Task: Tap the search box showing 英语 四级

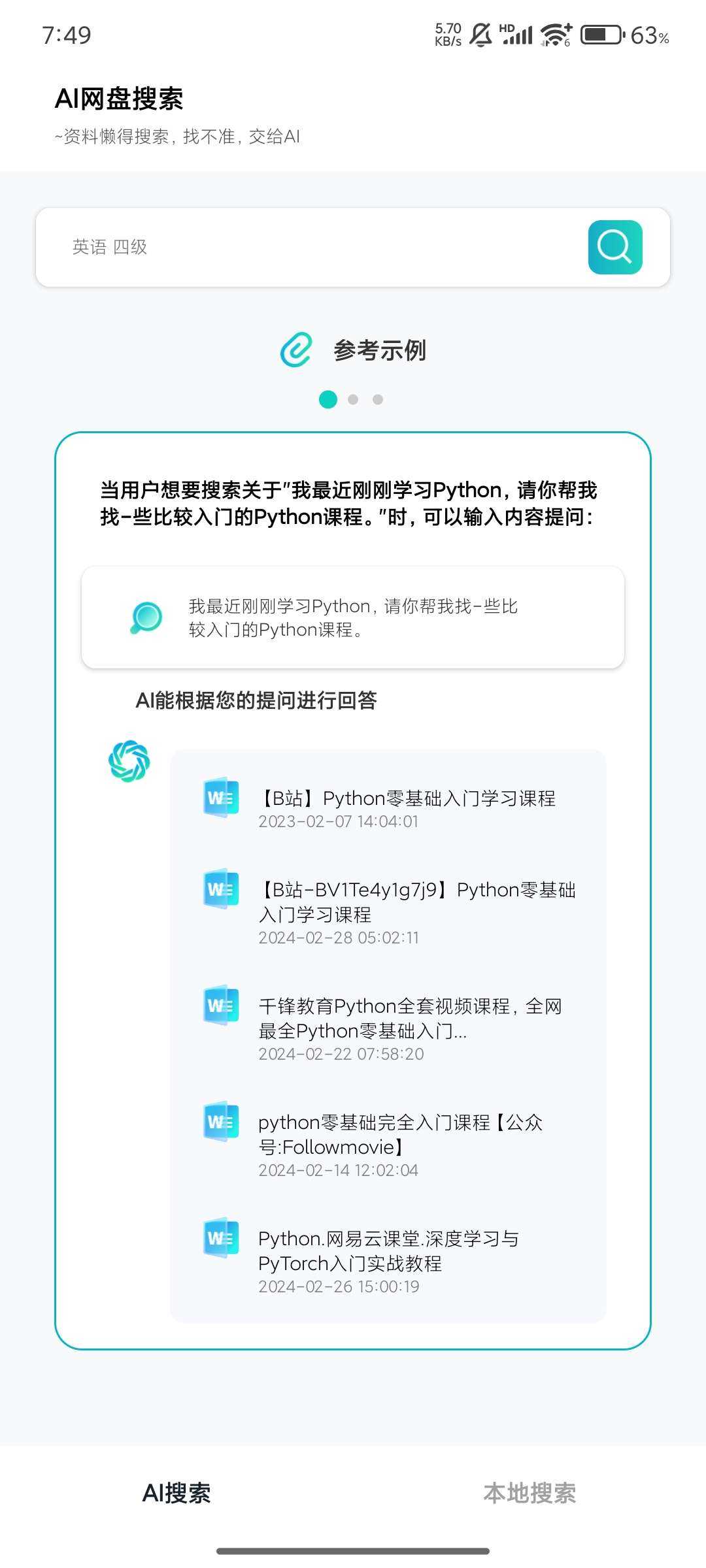Action: pyautogui.click(x=307, y=247)
